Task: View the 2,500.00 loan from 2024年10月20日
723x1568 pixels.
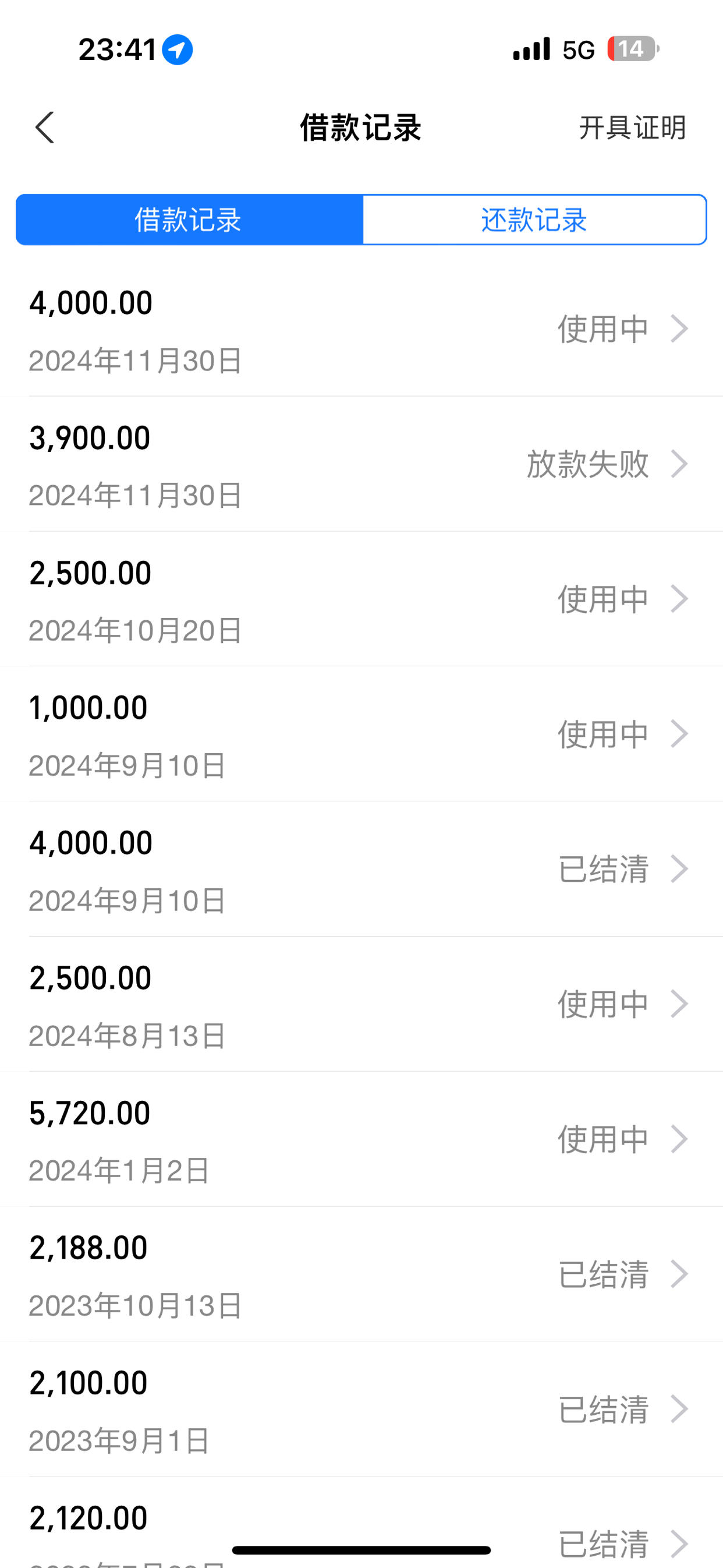Action: pos(361,599)
